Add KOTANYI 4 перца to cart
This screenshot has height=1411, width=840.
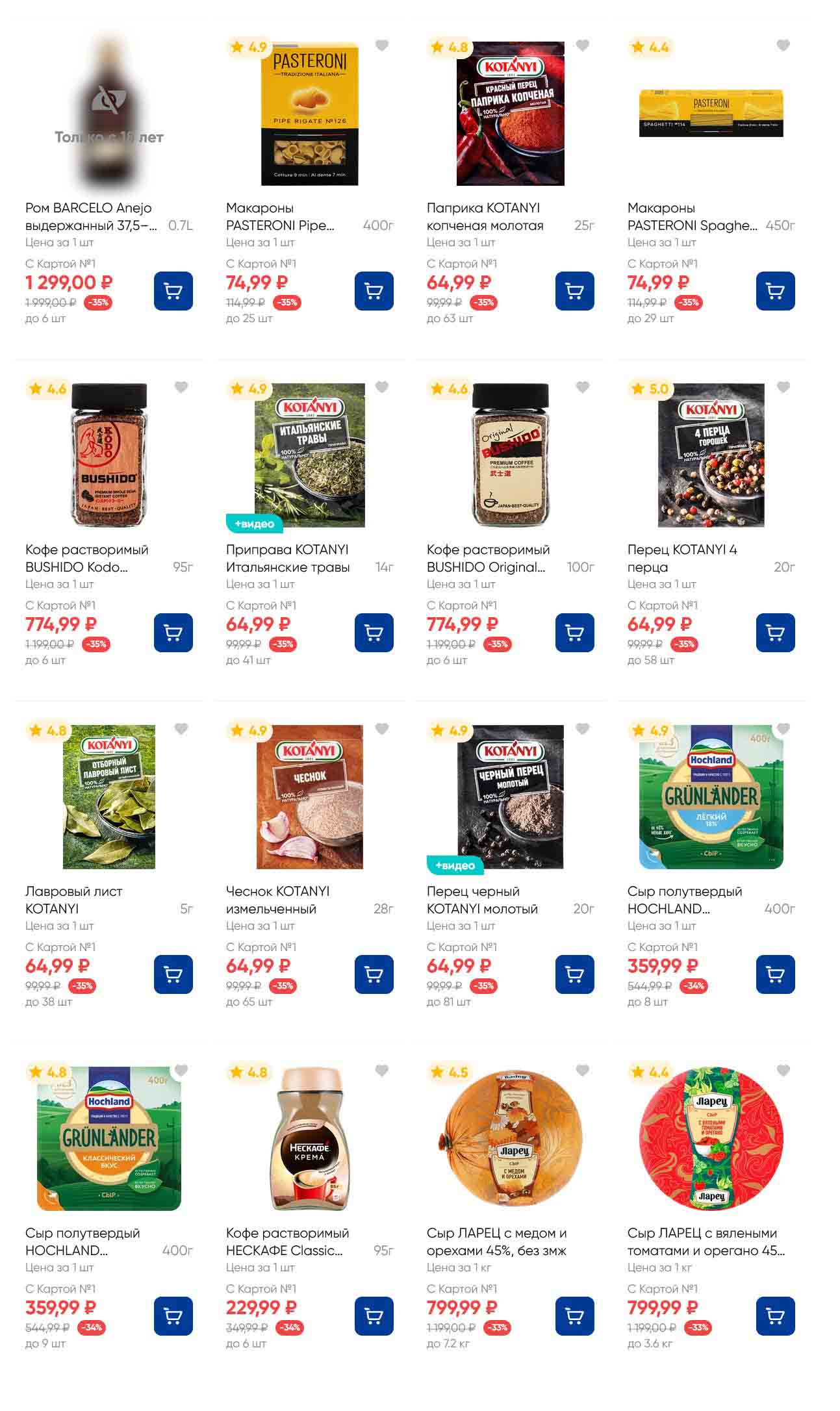(775, 633)
